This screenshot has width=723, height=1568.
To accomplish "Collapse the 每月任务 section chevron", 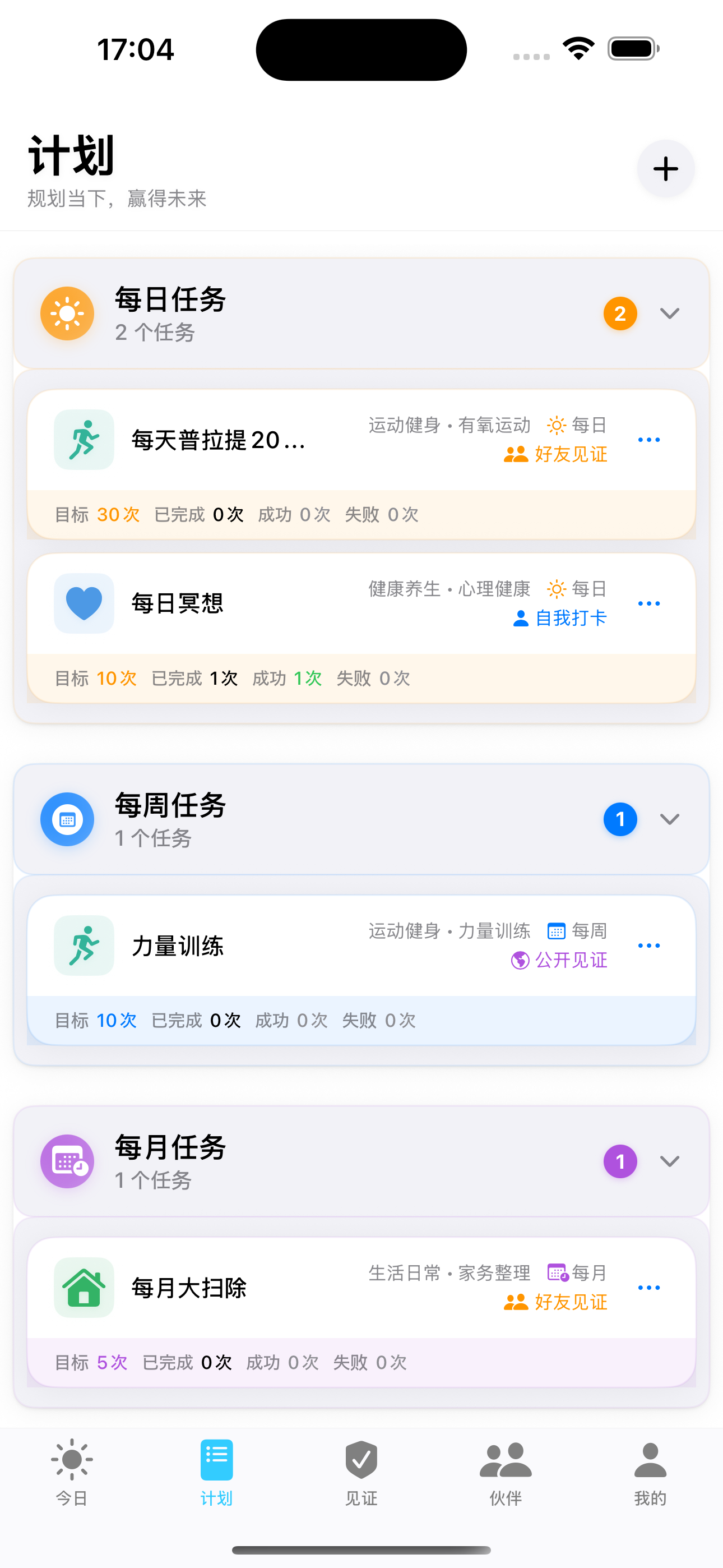I will [669, 1161].
